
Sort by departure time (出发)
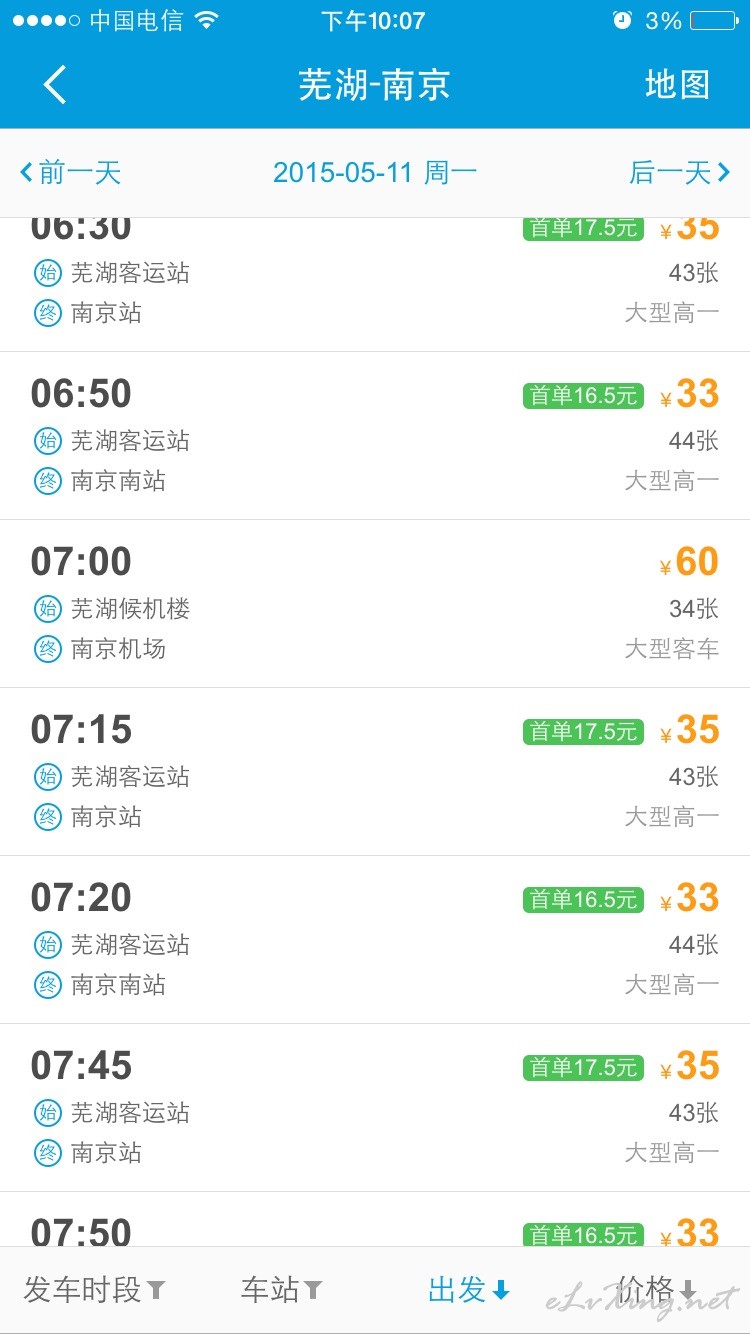click(x=469, y=1290)
